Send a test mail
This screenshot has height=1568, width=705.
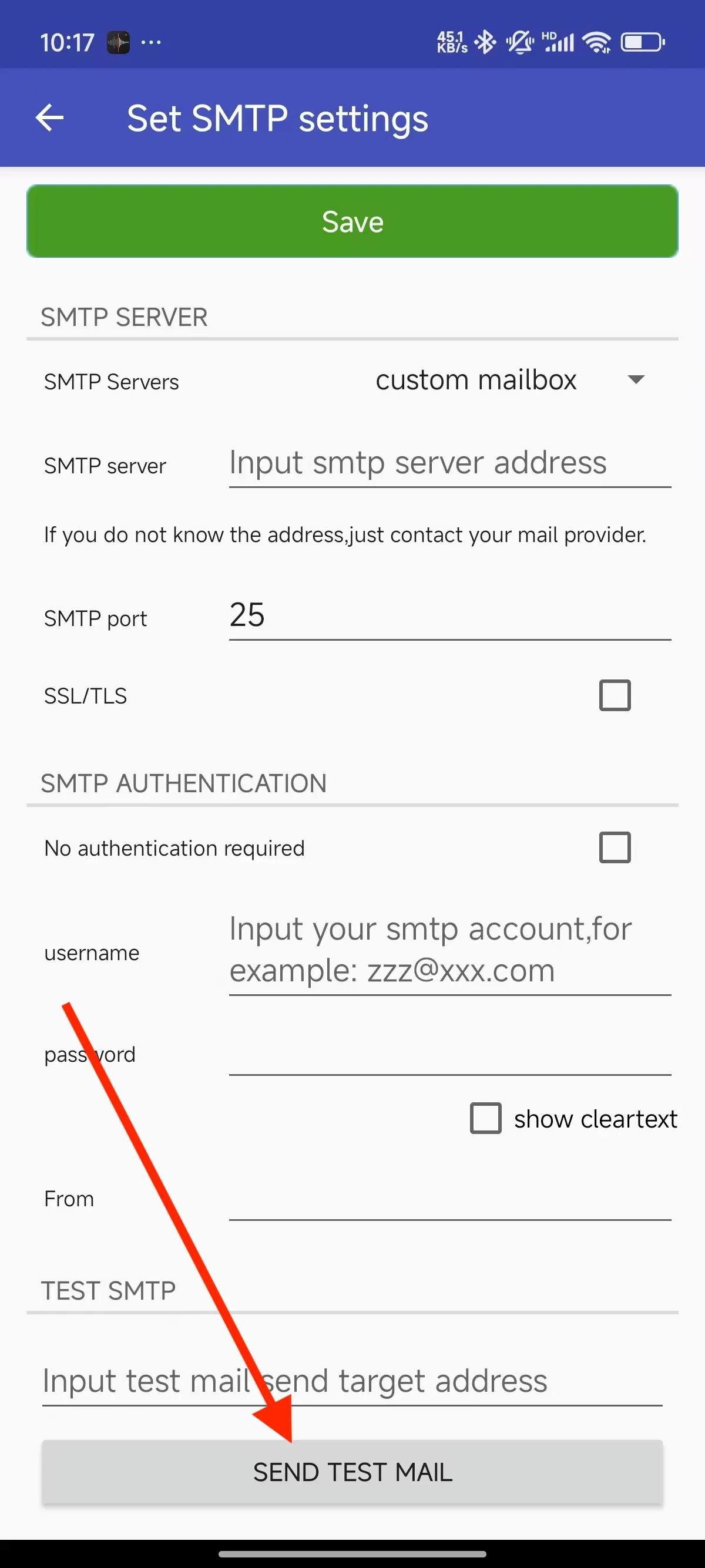coord(352,1472)
